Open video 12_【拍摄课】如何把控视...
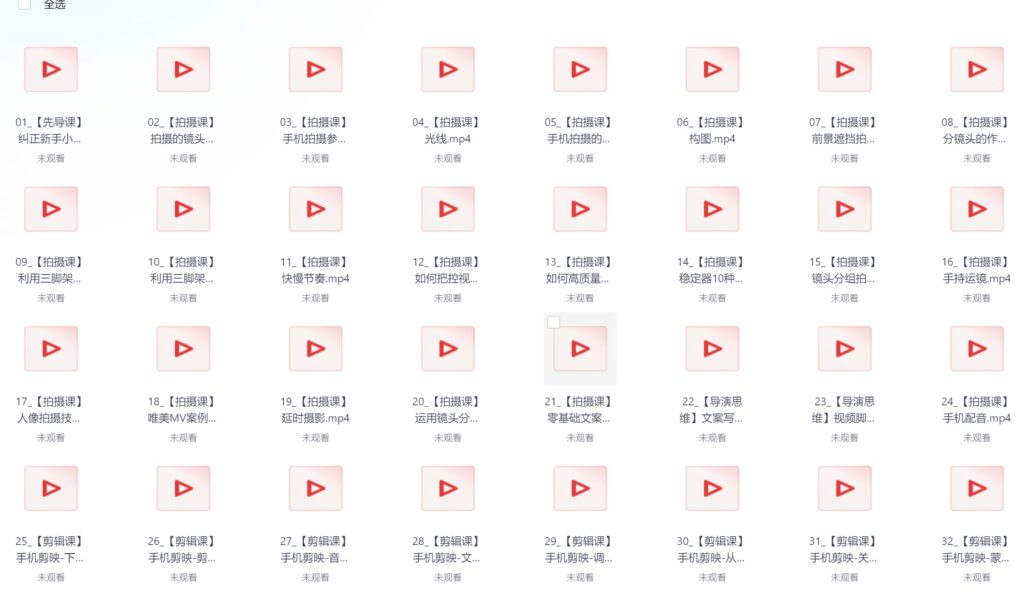Screen dimensions: 1024x592 click(448, 209)
